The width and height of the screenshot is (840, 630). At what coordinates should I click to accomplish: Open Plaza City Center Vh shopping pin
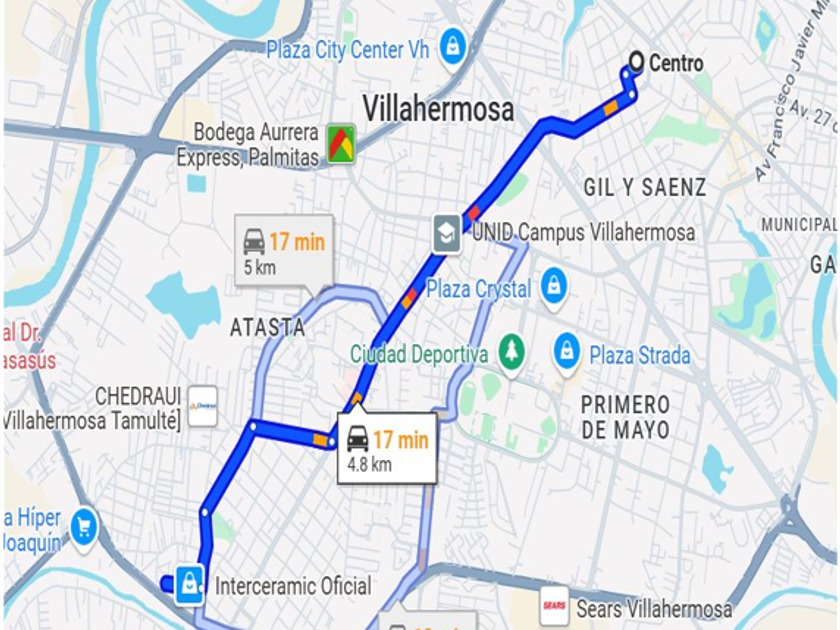pos(453,46)
